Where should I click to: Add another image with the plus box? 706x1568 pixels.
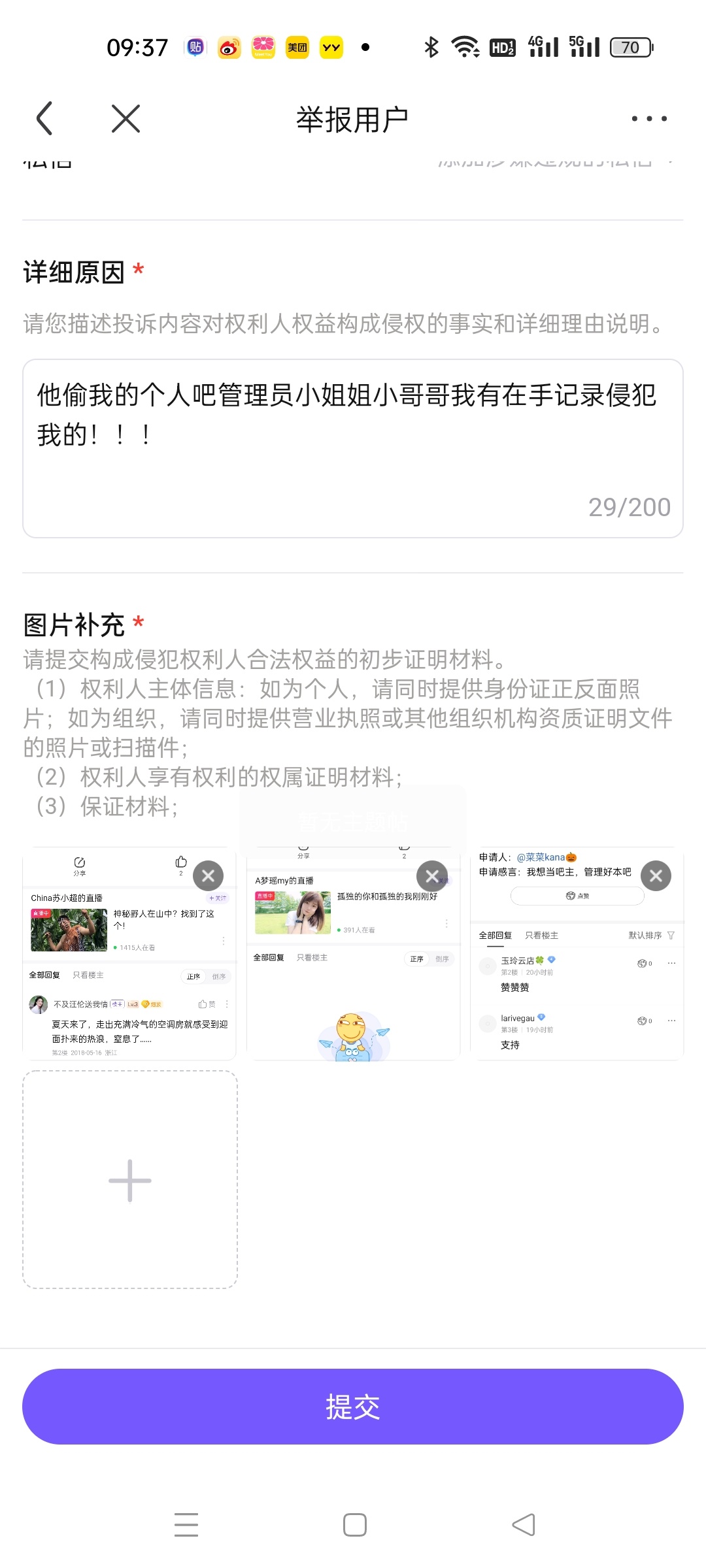[130, 1180]
